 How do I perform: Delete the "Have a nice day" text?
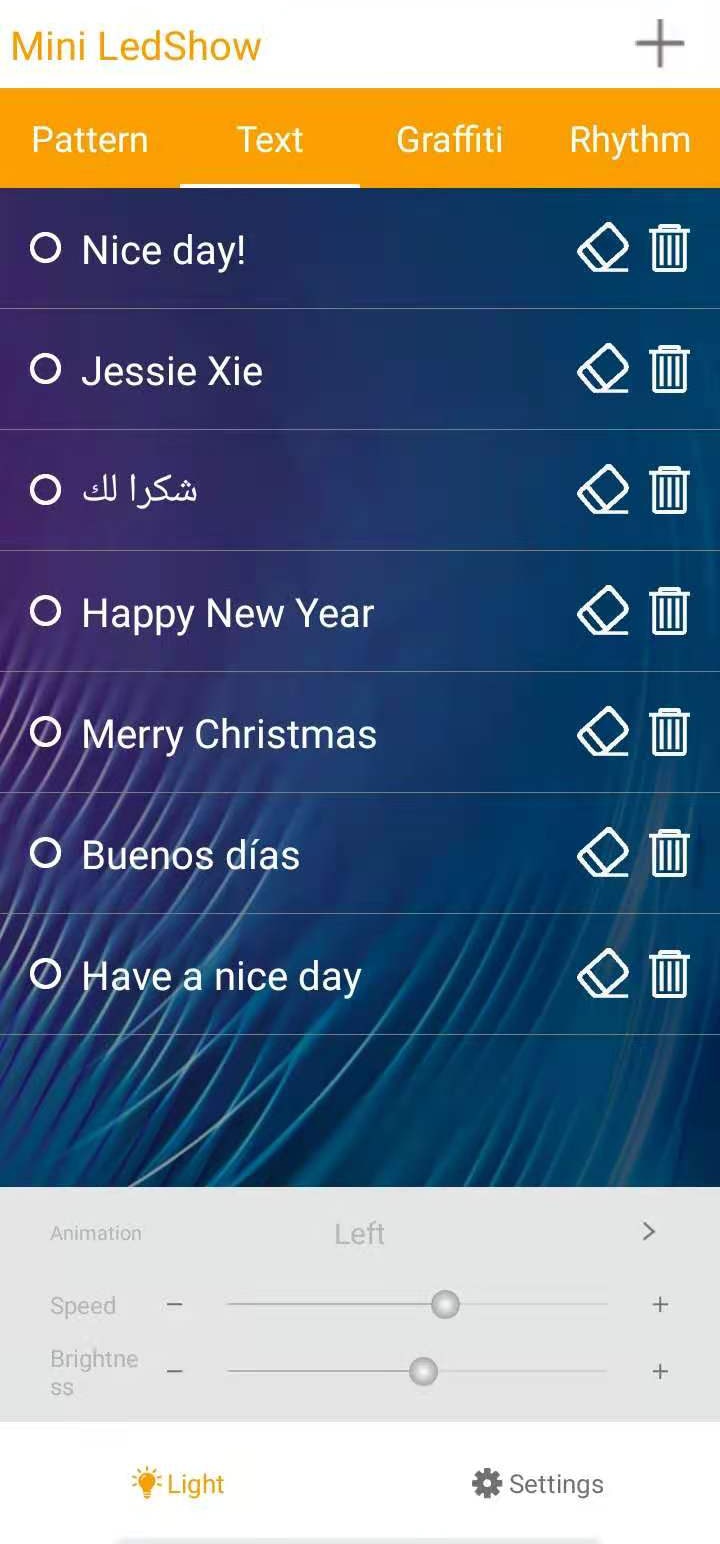[669, 974]
